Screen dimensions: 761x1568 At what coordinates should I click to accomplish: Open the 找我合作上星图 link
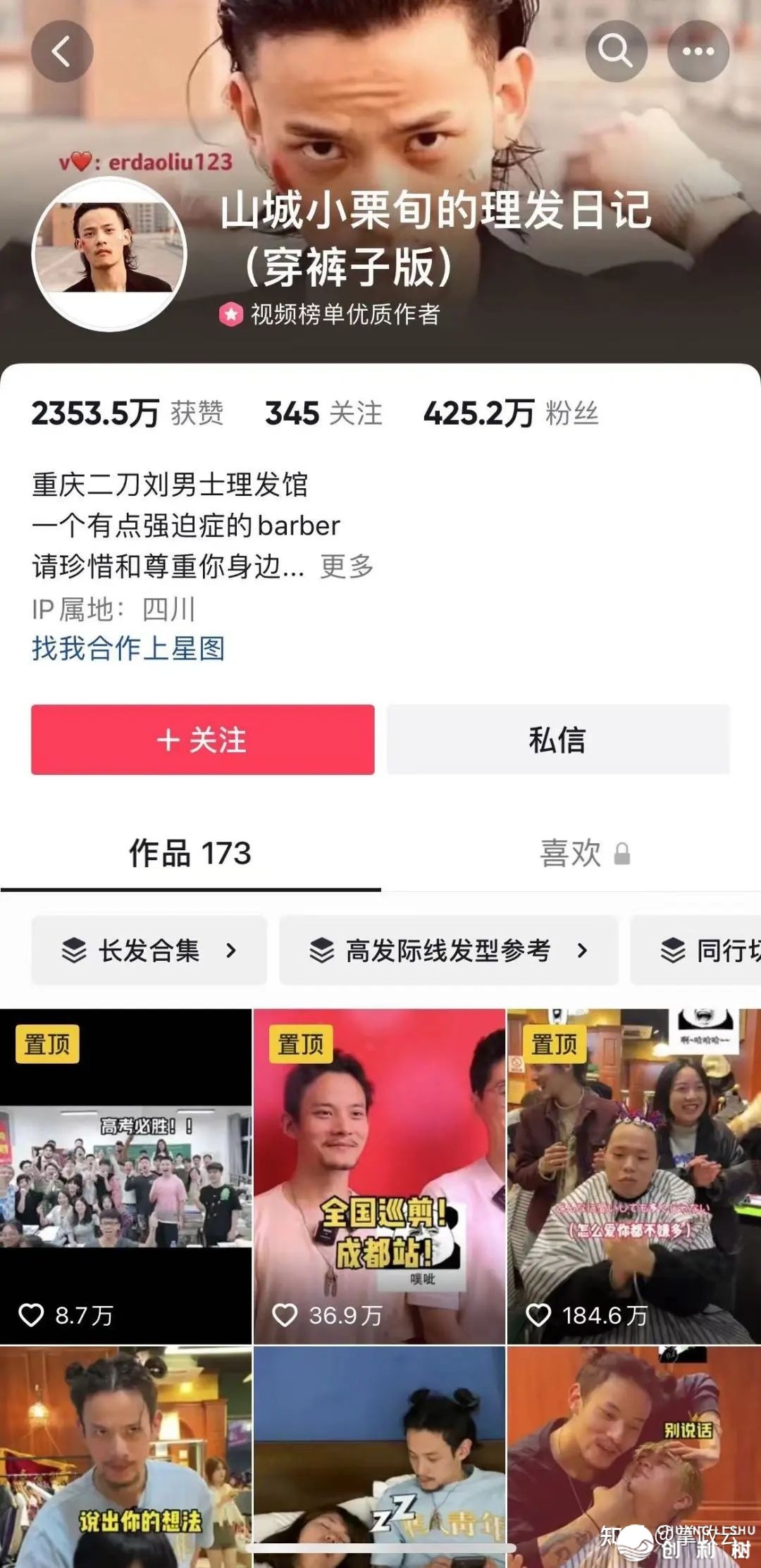click(x=128, y=648)
